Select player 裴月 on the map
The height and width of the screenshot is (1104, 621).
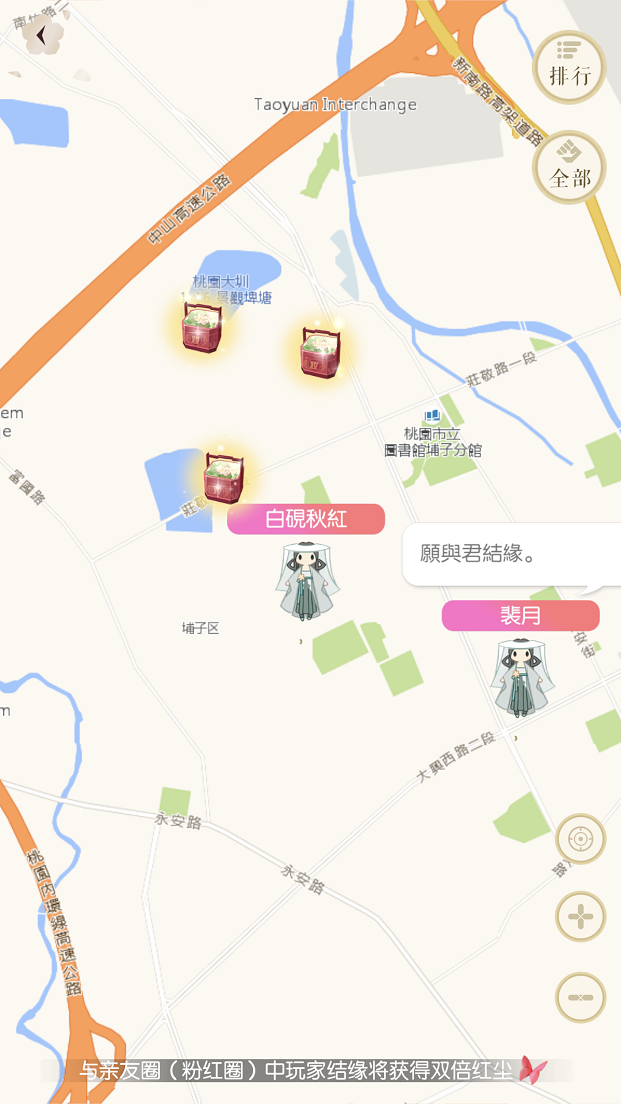point(521,678)
